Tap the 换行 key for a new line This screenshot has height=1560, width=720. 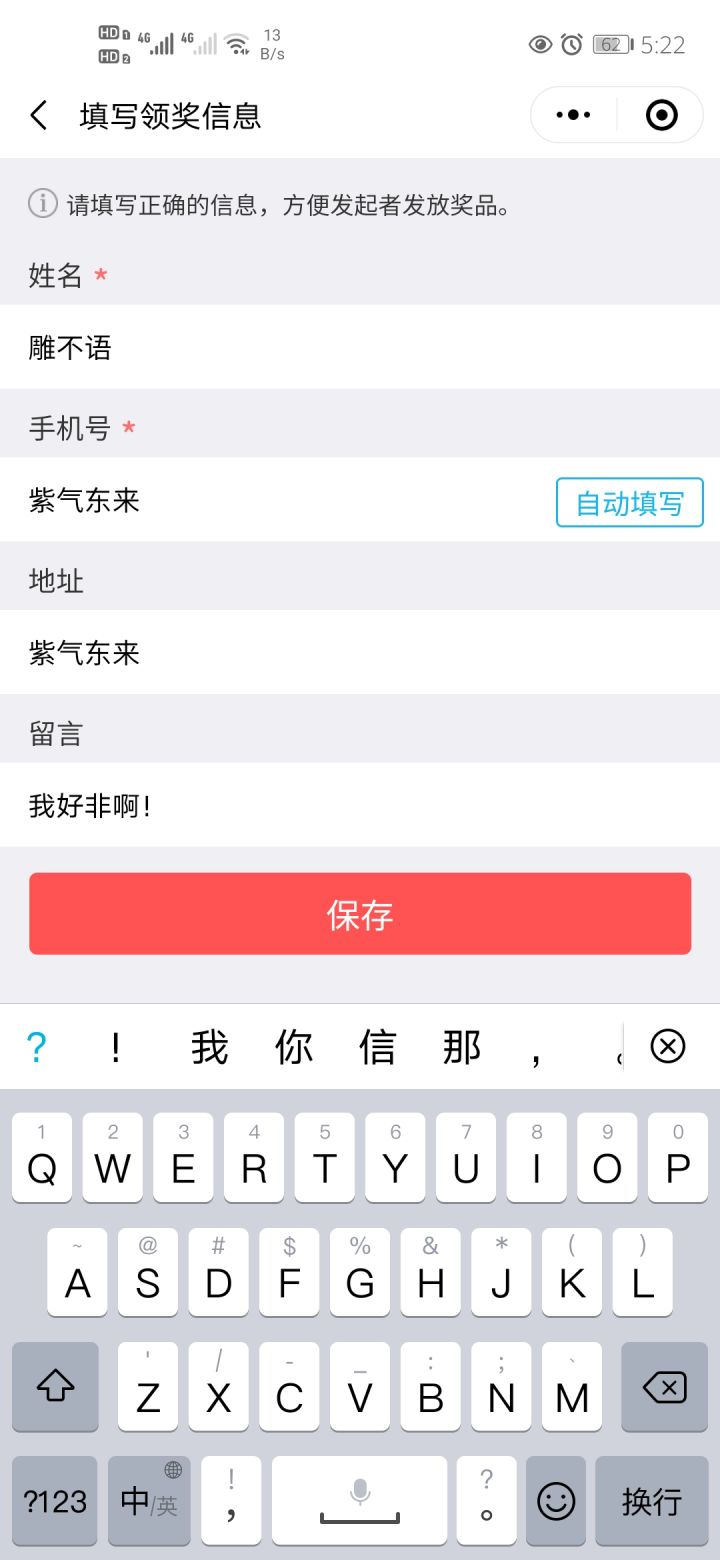[x=651, y=1500]
